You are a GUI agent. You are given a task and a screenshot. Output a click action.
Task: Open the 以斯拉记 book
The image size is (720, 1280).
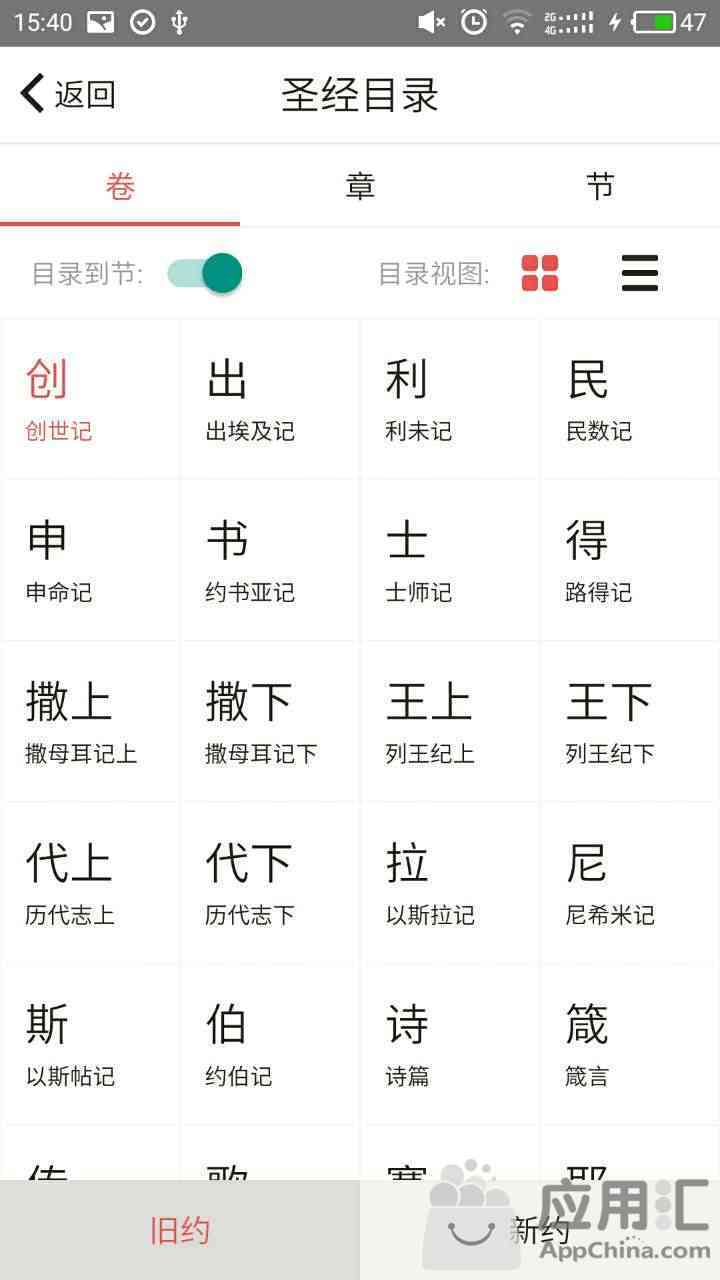450,883
